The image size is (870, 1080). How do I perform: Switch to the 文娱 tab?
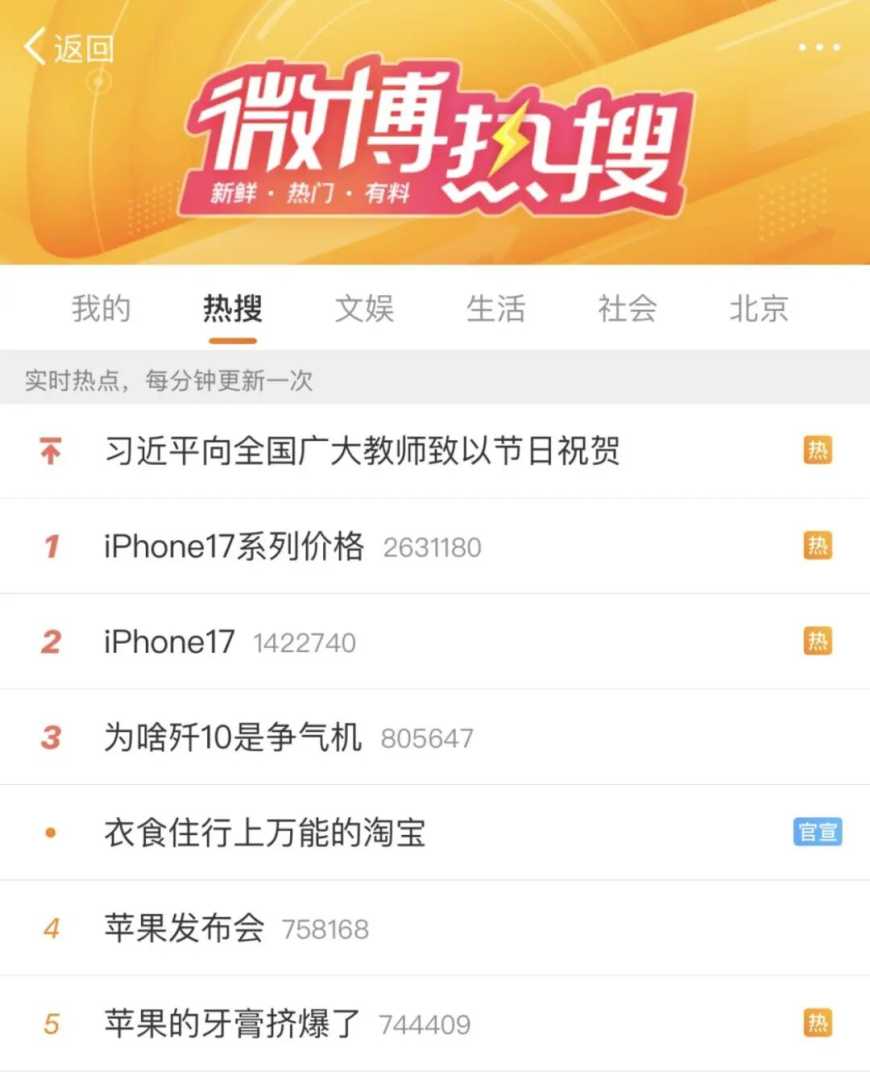point(364,309)
